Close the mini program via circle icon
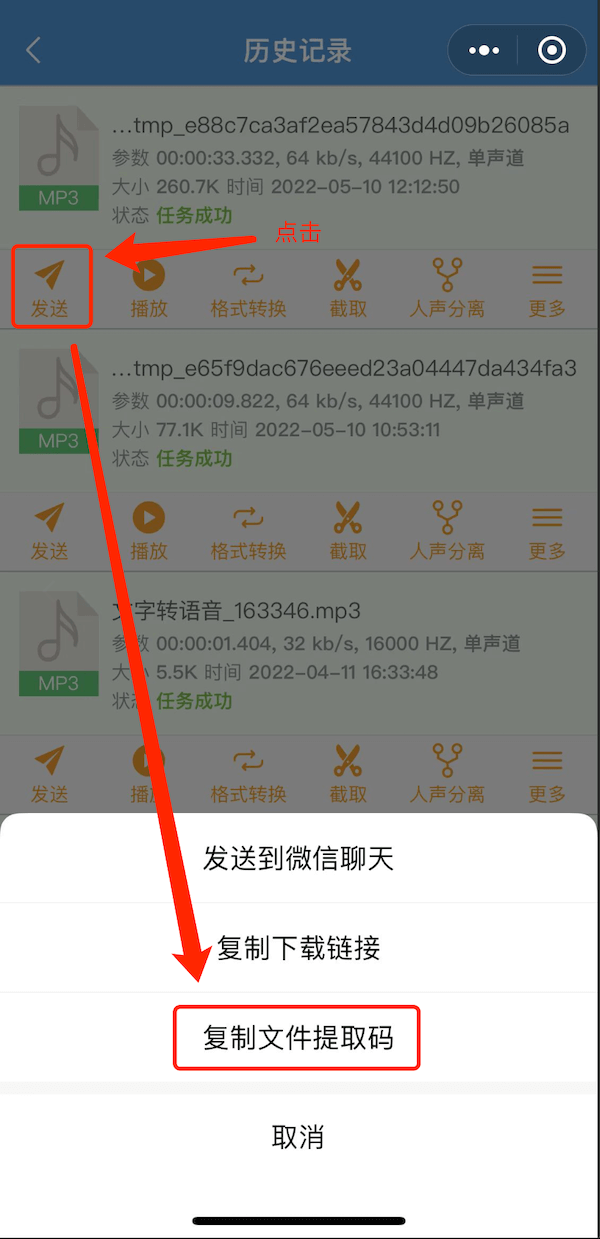The image size is (600, 1239). click(x=551, y=50)
